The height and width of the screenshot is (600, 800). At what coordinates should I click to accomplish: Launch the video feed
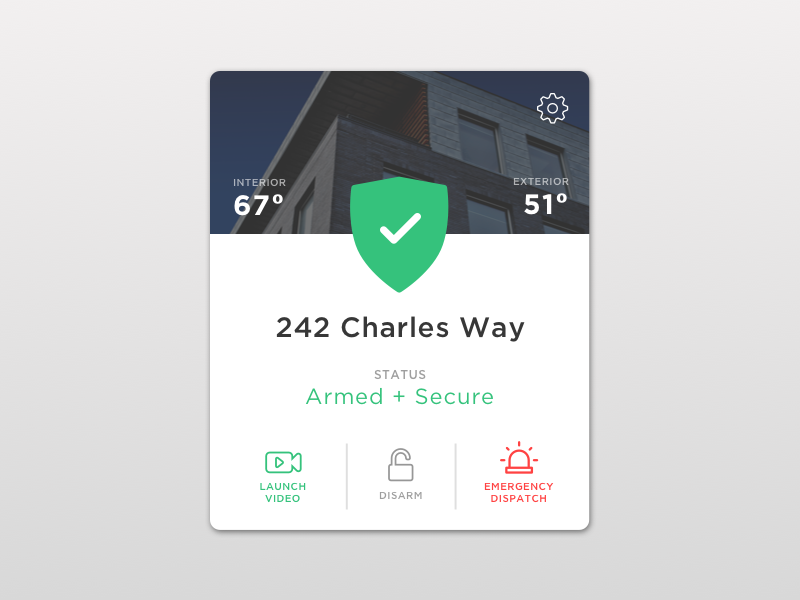point(283,475)
